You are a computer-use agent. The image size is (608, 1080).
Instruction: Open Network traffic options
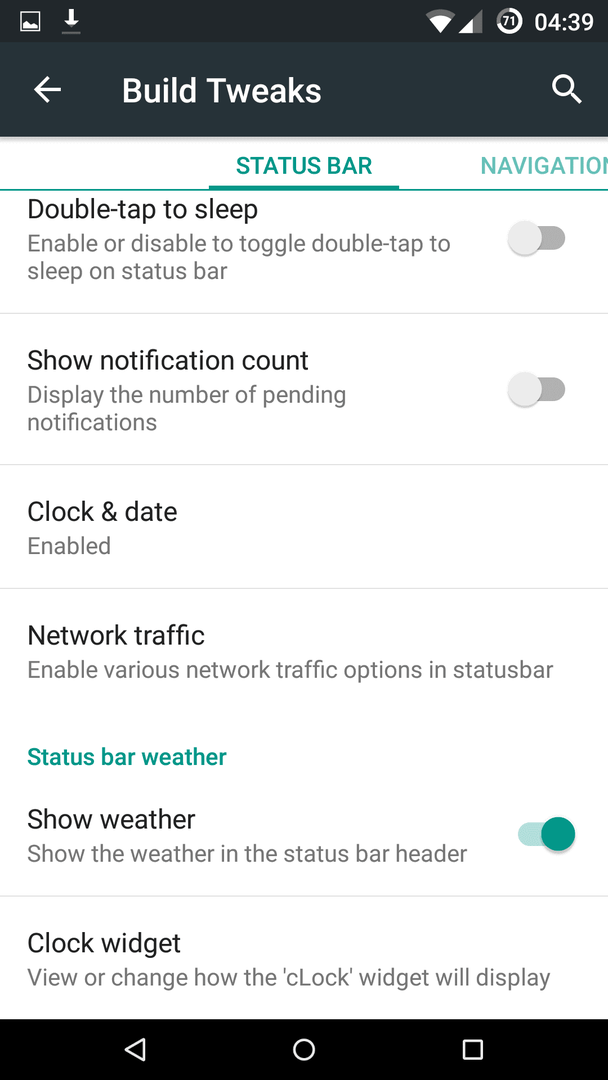[304, 651]
